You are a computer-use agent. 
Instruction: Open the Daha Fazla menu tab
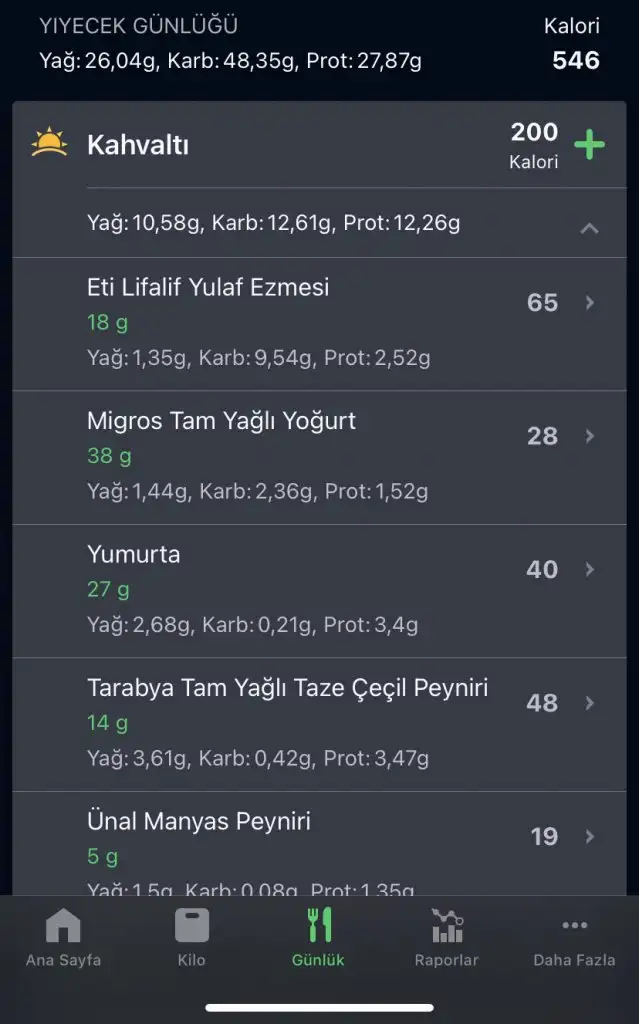coord(574,938)
